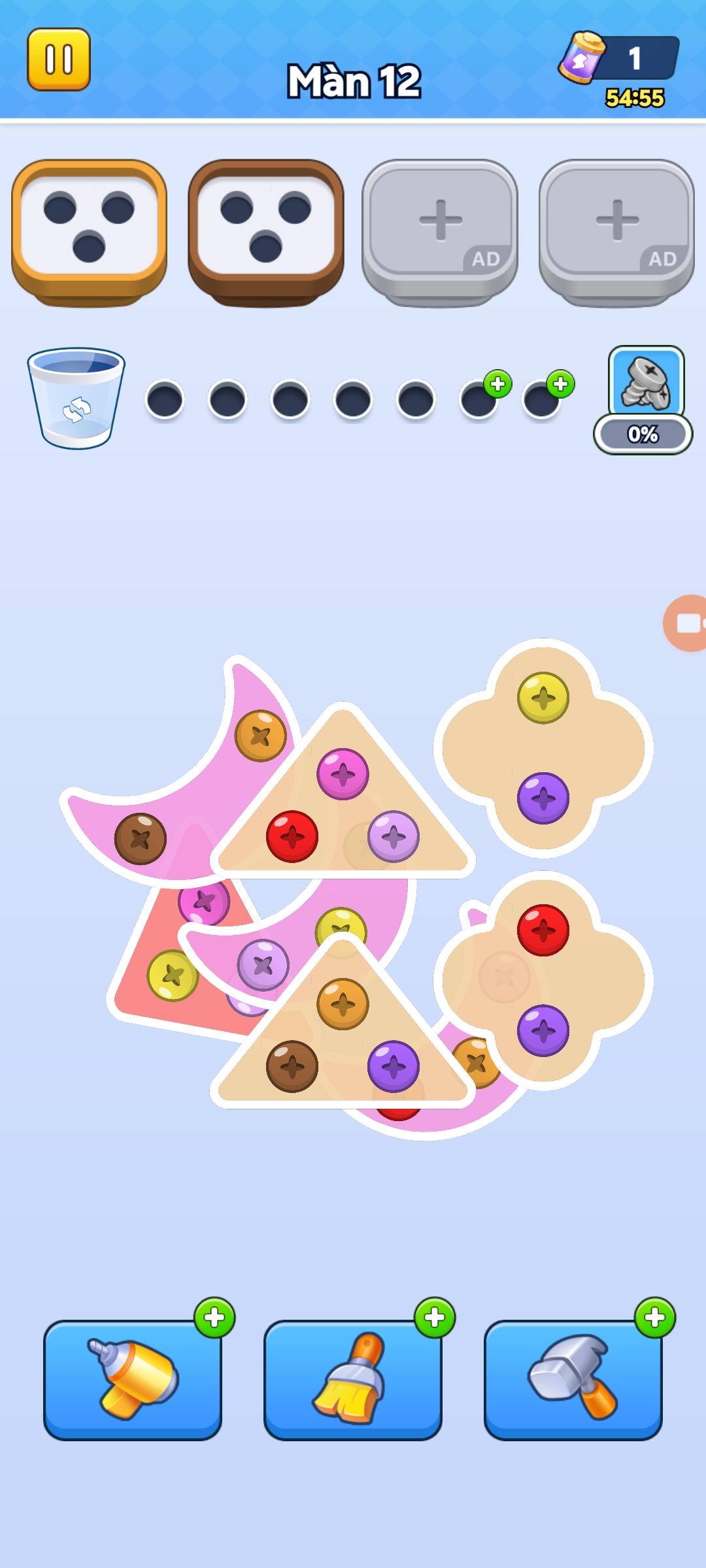The height and width of the screenshot is (1568, 706).
Task: Use the drill booster
Action: (x=133, y=1379)
